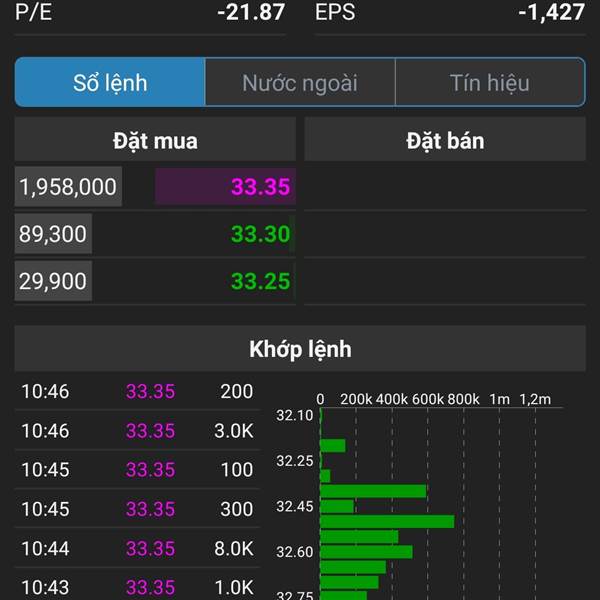Image resolution: width=600 pixels, height=600 pixels.
Task: Open the Nước ngoài tab
Action: tap(300, 83)
